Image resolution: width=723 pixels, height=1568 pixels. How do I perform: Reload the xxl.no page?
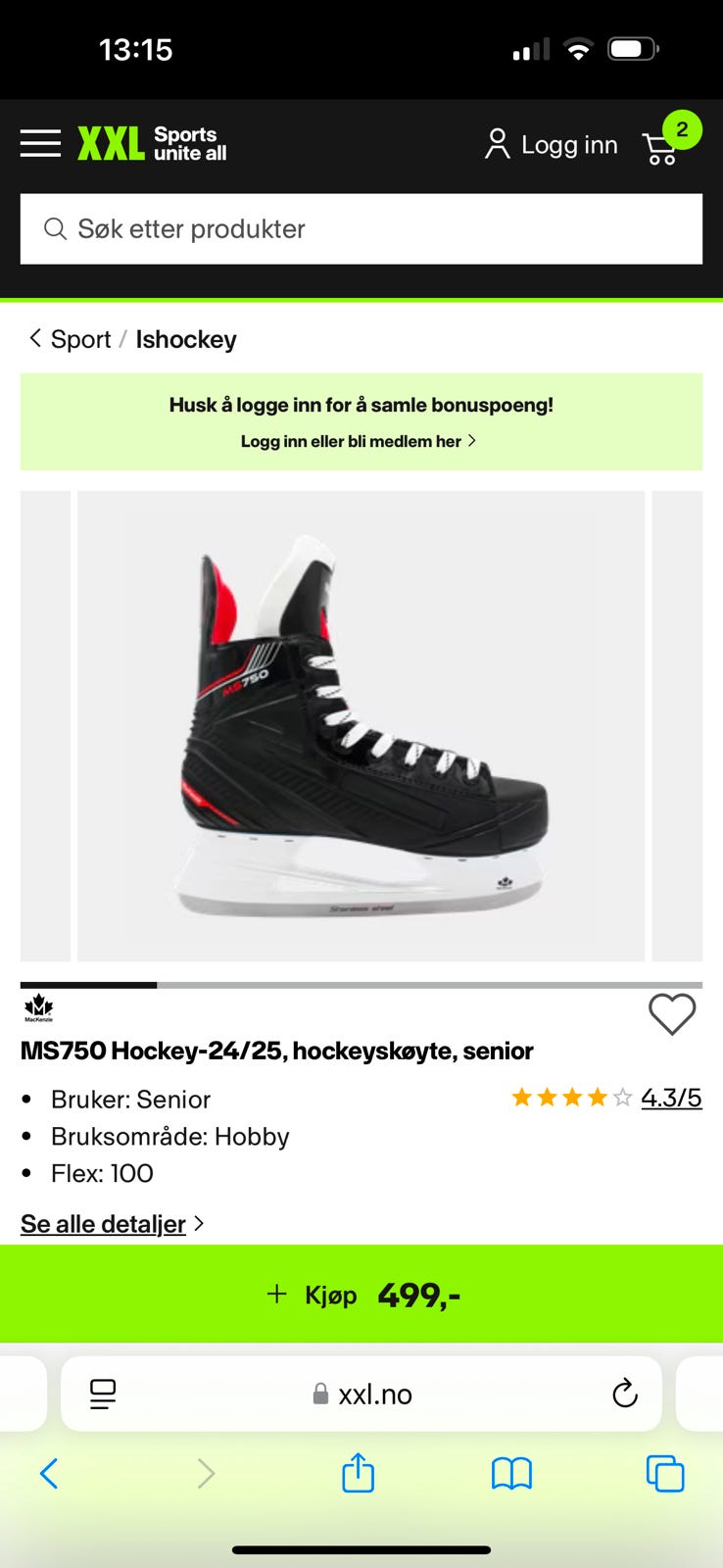pyautogui.click(x=624, y=1394)
